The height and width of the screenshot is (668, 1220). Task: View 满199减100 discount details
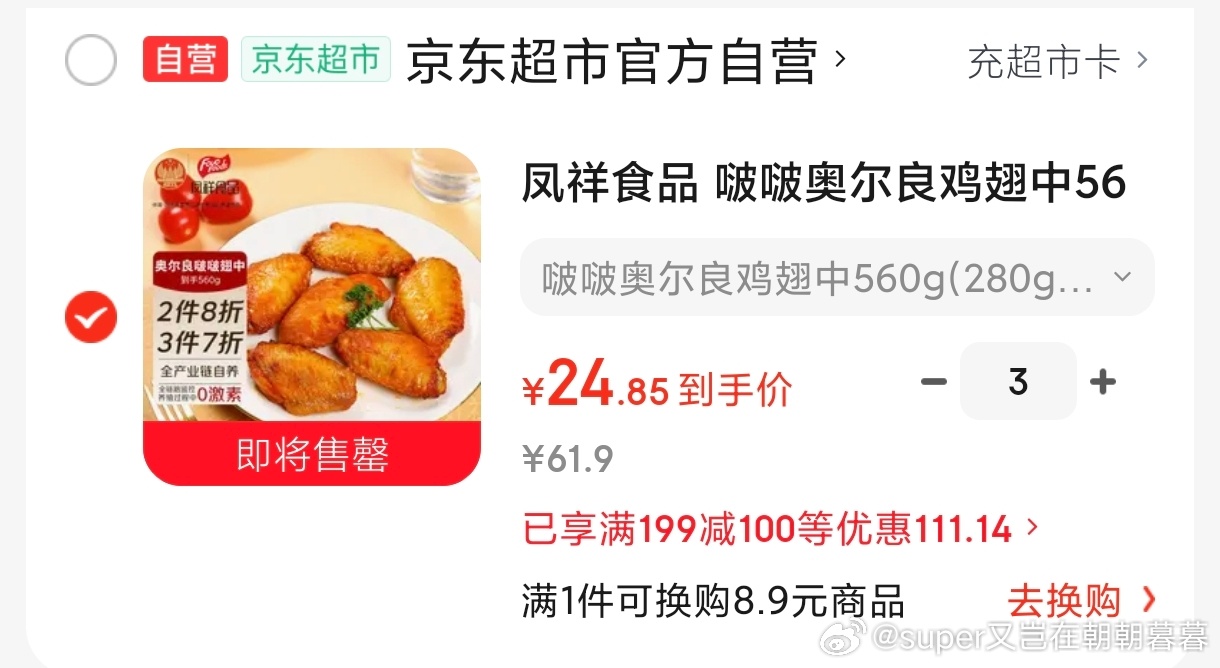[780, 529]
